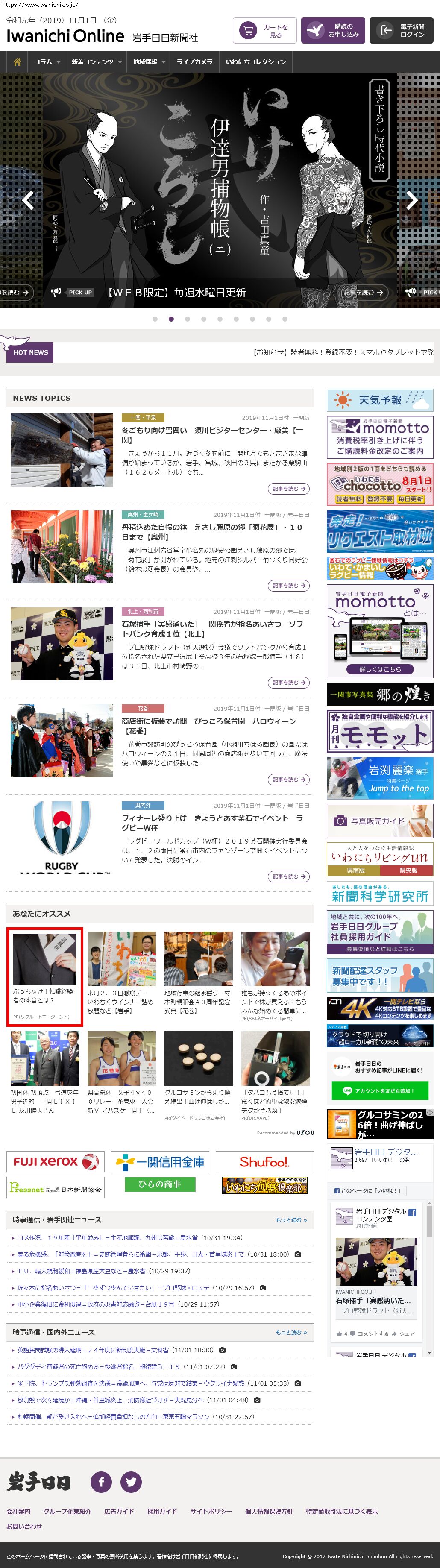Show next carousel slide with right arrow
440x1568 pixels.
[412, 200]
